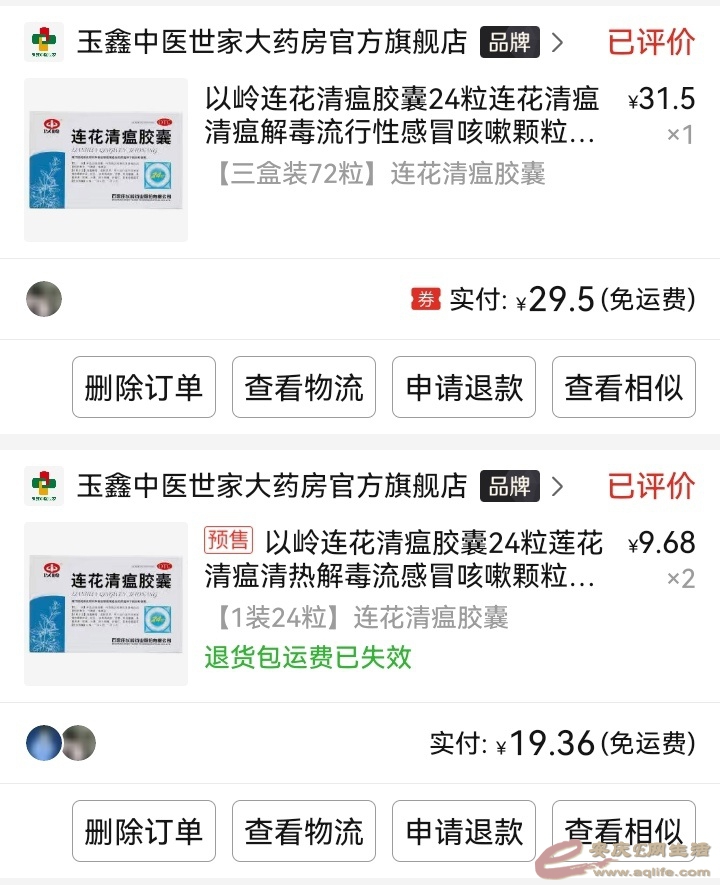Tap 申请退款 for the ¥19.36 order
The height and width of the screenshot is (885, 720).
pyautogui.click(x=464, y=831)
